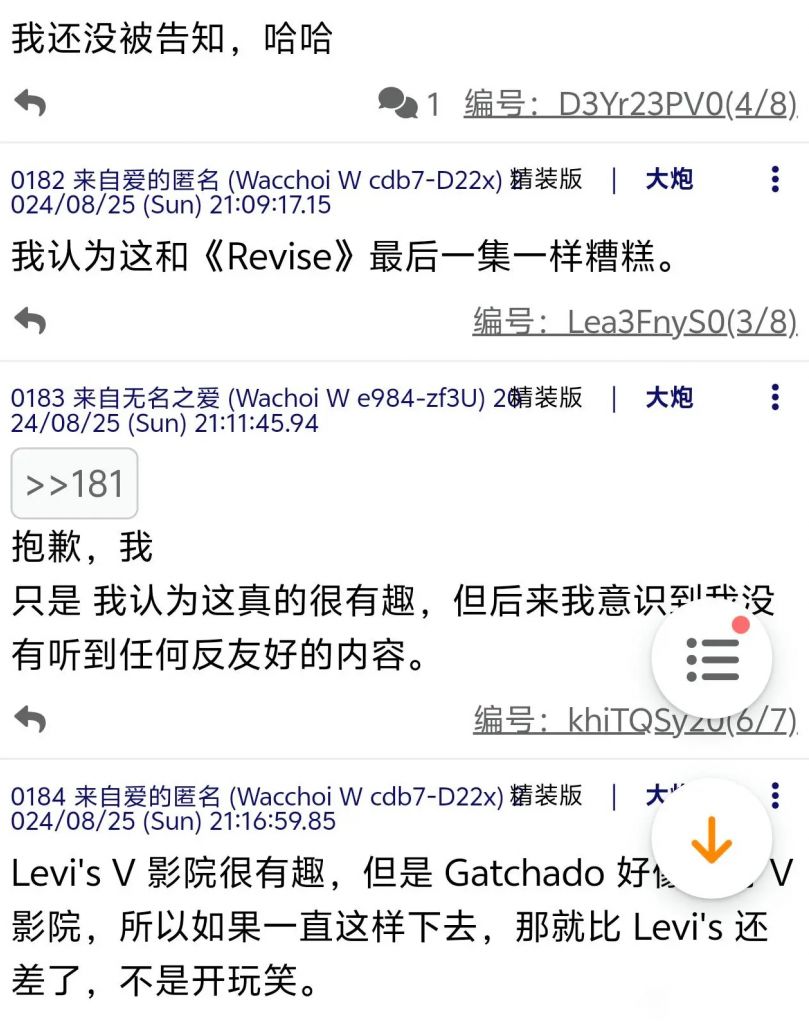The height and width of the screenshot is (1024, 809).
Task: Select 大炮 on post 0183
Action: [667, 397]
